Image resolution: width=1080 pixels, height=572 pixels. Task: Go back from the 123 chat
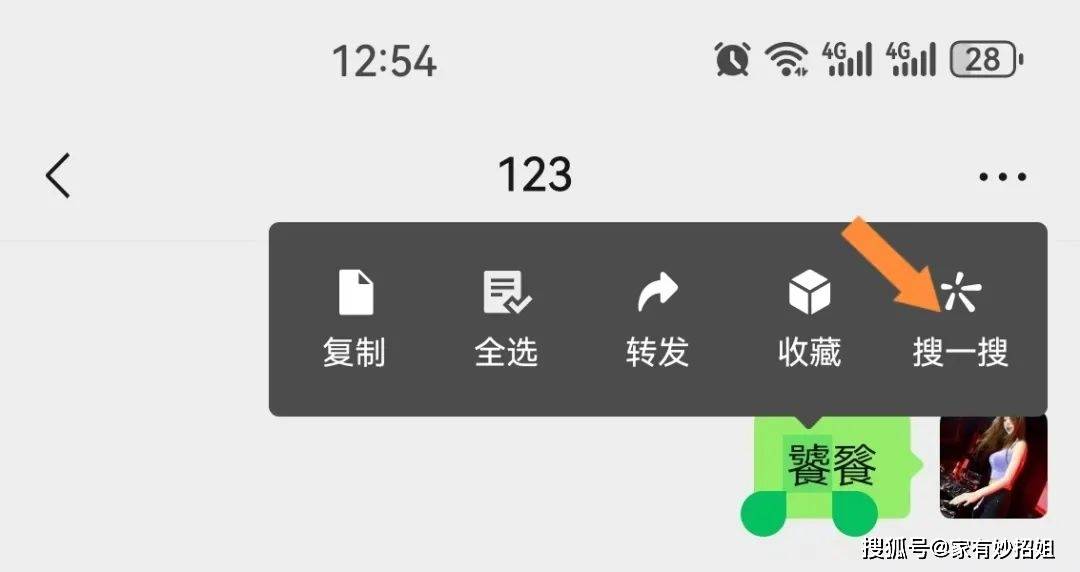click(59, 176)
